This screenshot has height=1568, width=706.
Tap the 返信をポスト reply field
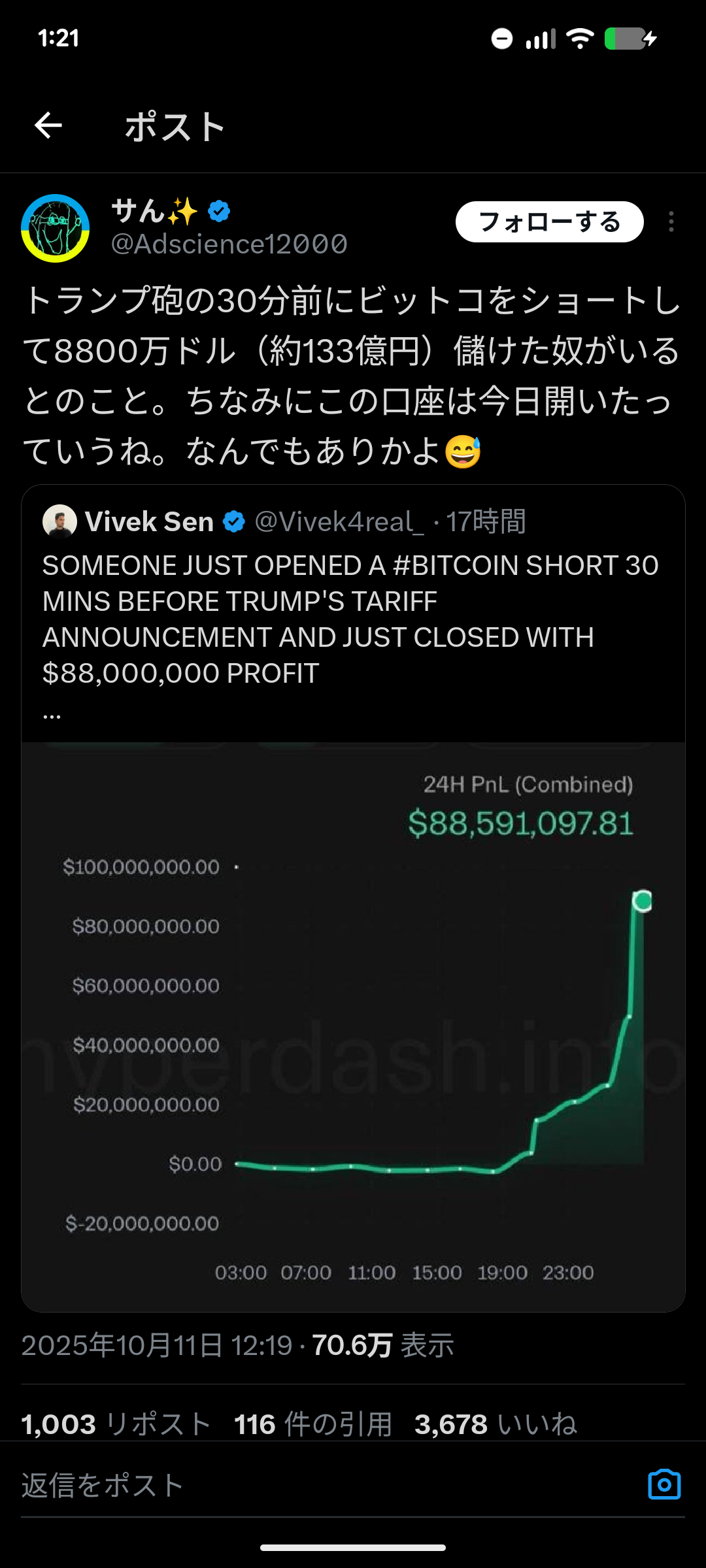coord(261,1485)
